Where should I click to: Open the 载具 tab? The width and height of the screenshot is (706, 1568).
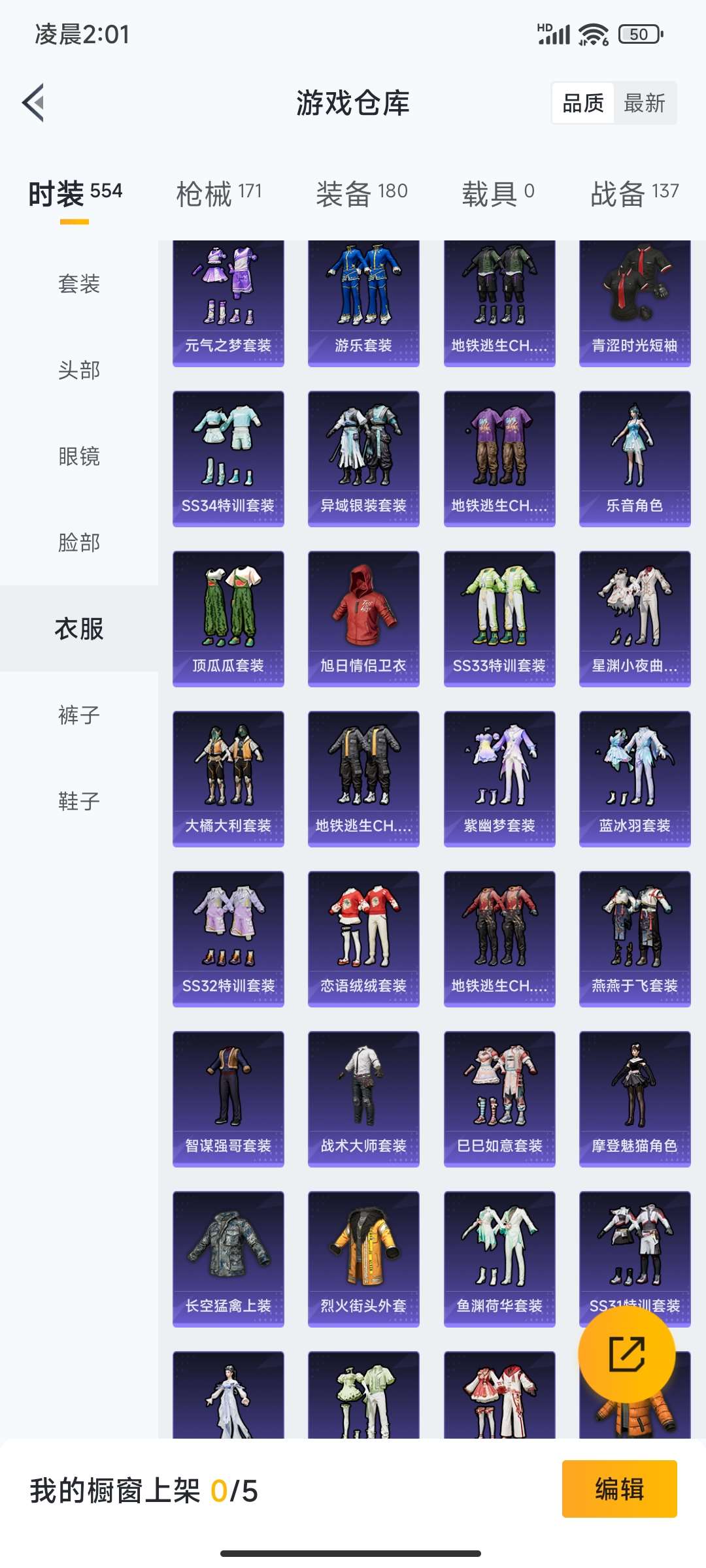coord(498,193)
